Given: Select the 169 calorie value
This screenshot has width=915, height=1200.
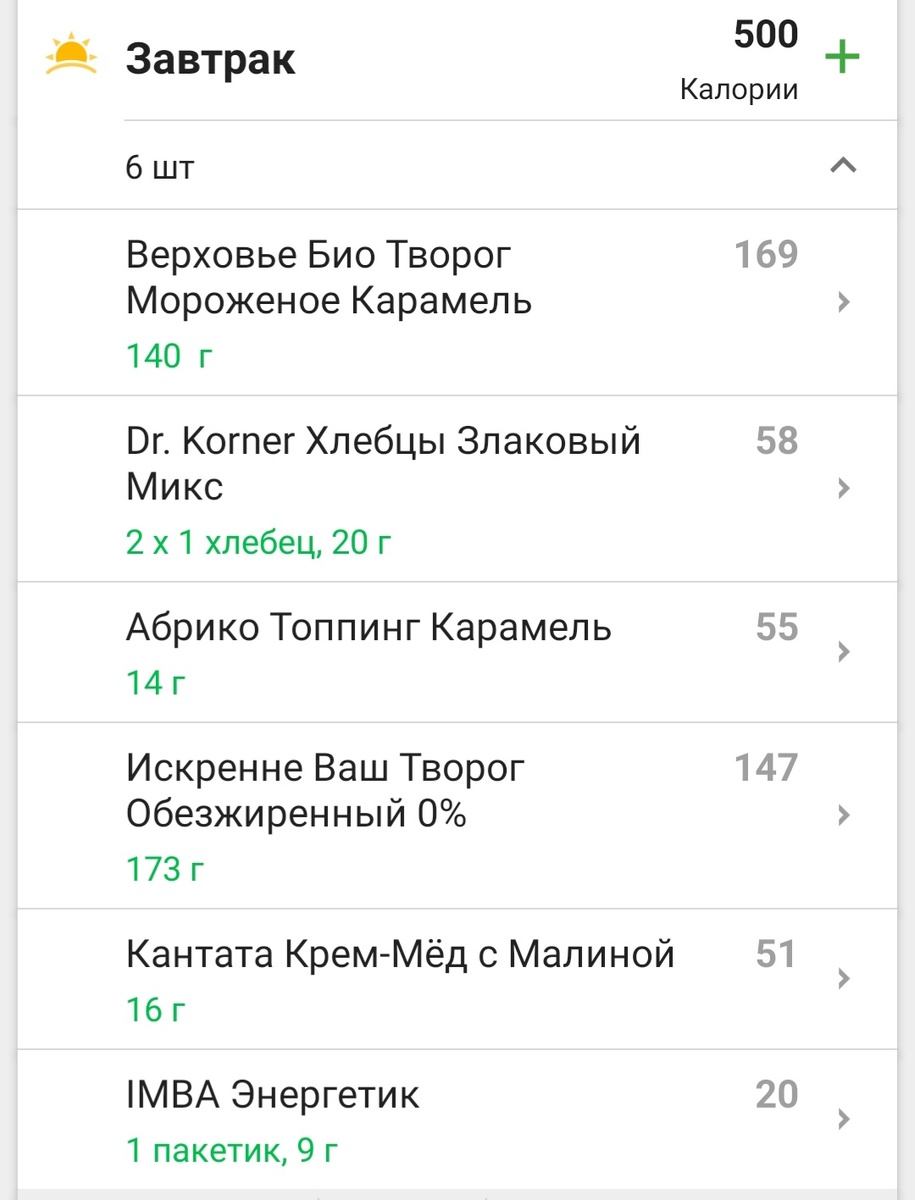Looking at the screenshot, I should click(x=766, y=255).
